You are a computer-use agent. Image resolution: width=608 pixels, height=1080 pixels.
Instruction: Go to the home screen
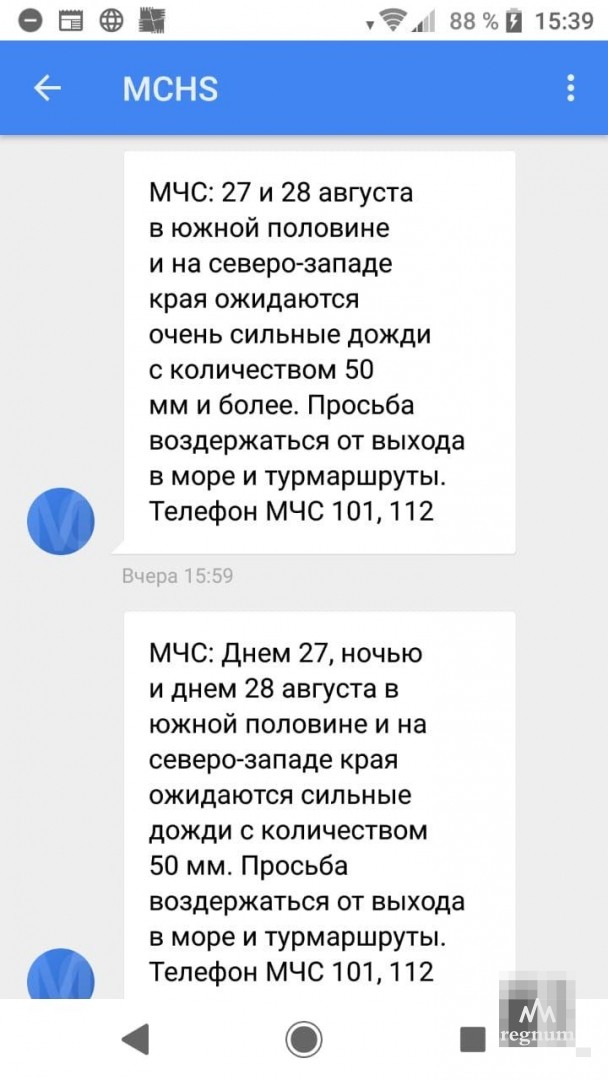(304, 1039)
